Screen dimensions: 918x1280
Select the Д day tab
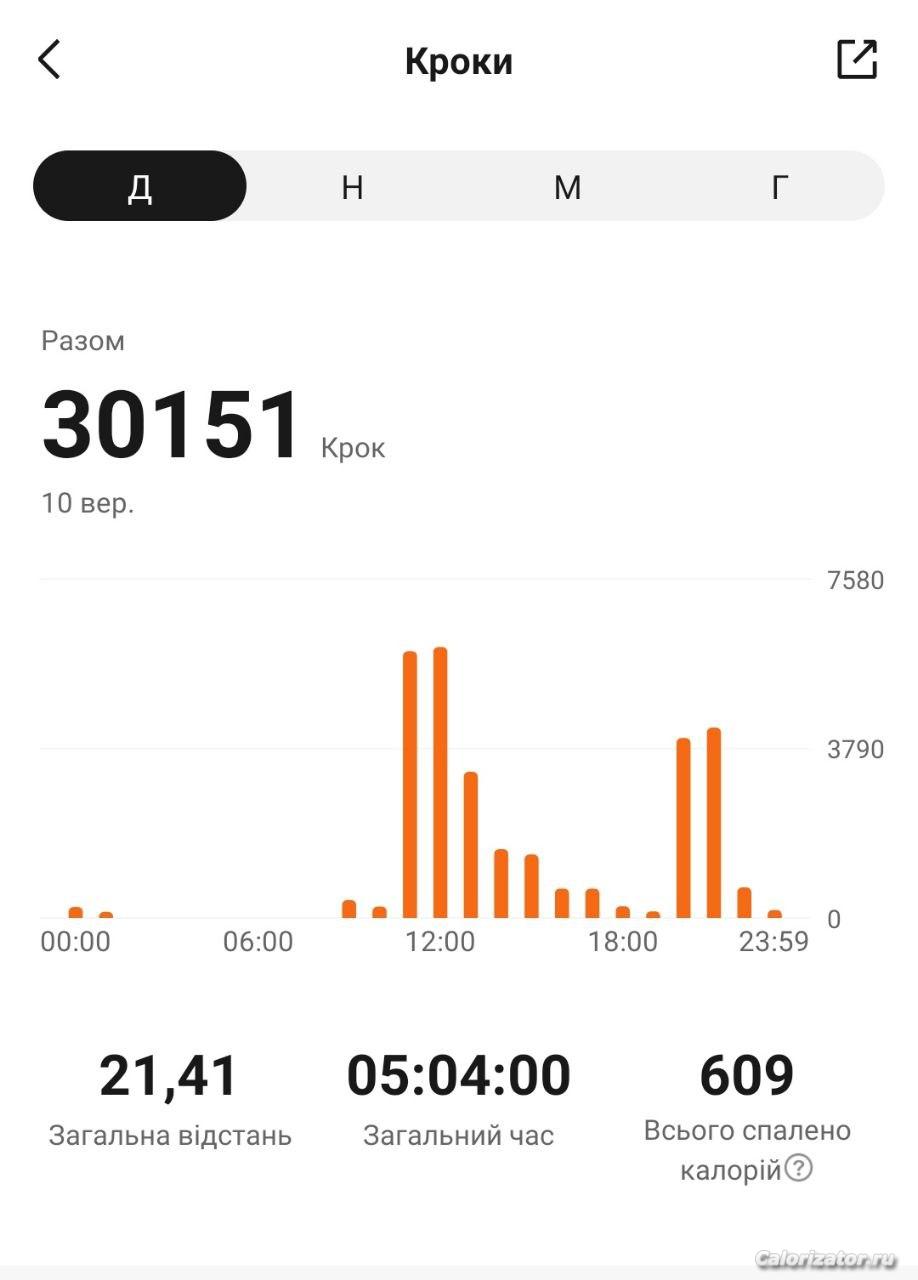coord(140,186)
